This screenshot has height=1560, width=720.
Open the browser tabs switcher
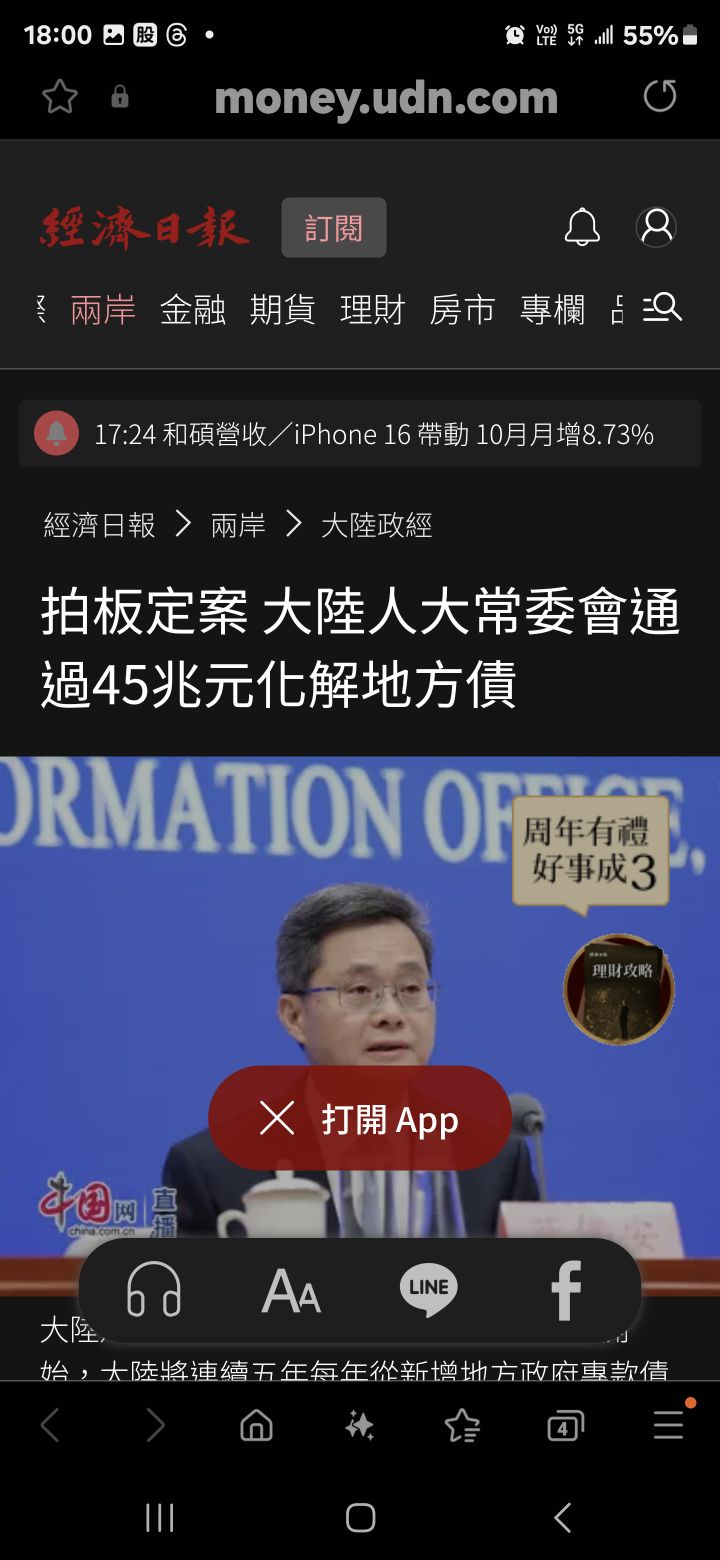coord(565,1426)
